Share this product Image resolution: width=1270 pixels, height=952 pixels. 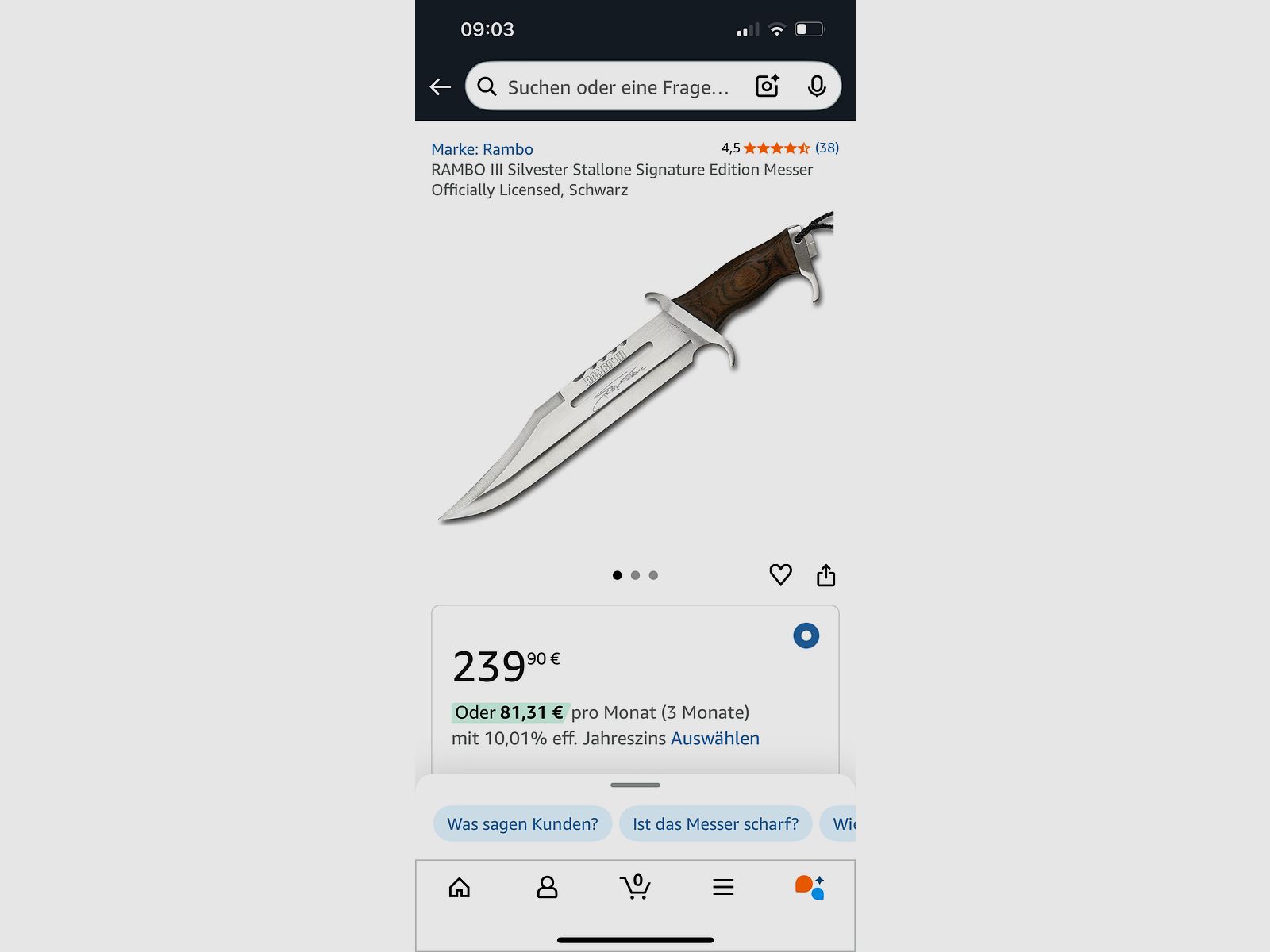point(825,575)
